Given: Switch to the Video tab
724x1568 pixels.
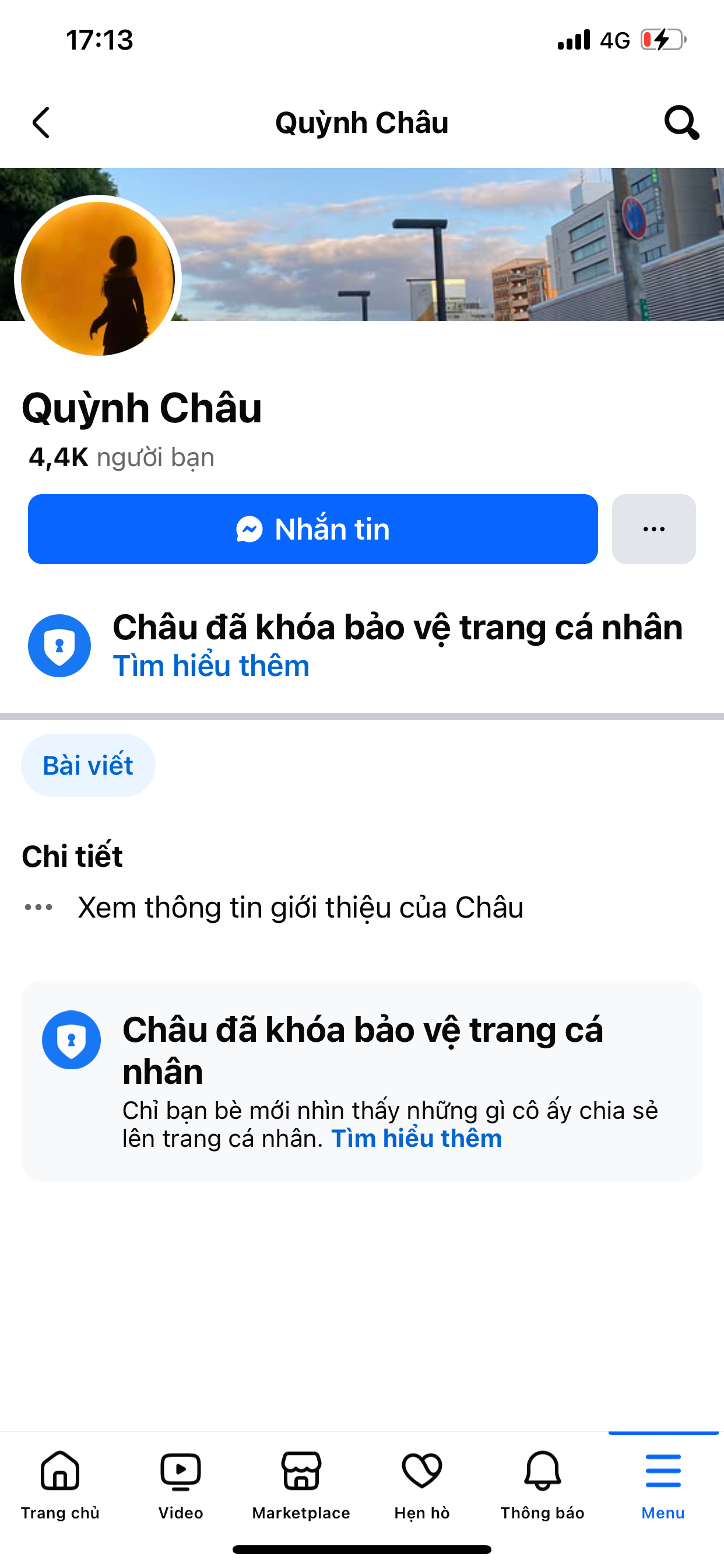Looking at the screenshot, I should [181, 1484].
